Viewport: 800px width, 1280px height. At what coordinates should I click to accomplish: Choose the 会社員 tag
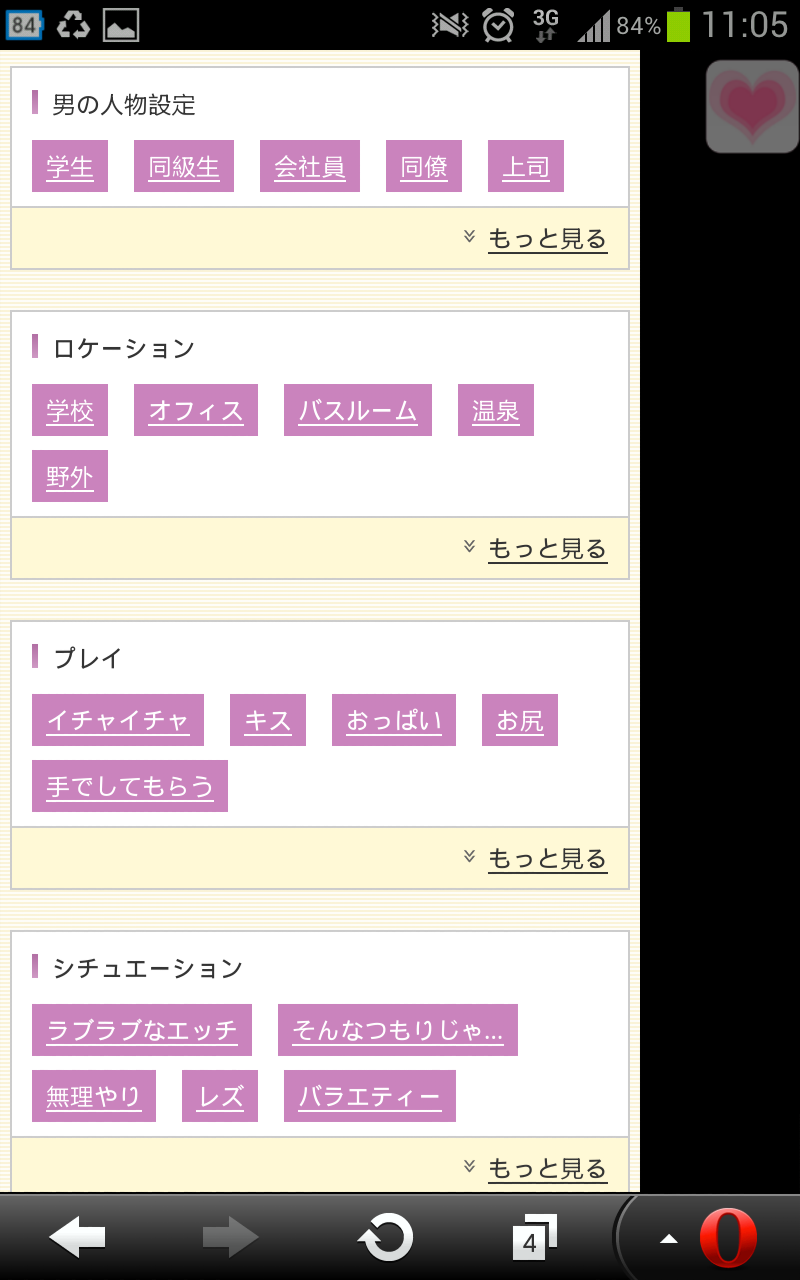tap(309, 166)
